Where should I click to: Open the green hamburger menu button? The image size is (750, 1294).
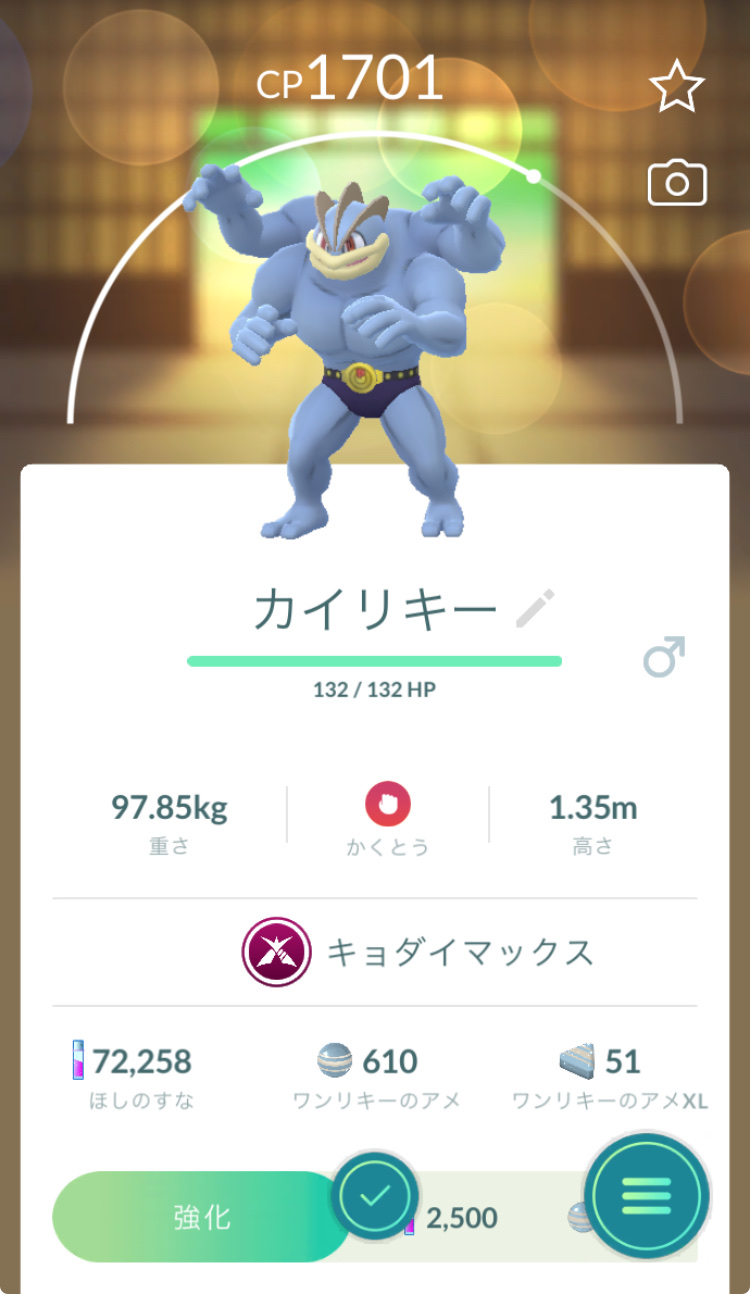coord(646,1195)
